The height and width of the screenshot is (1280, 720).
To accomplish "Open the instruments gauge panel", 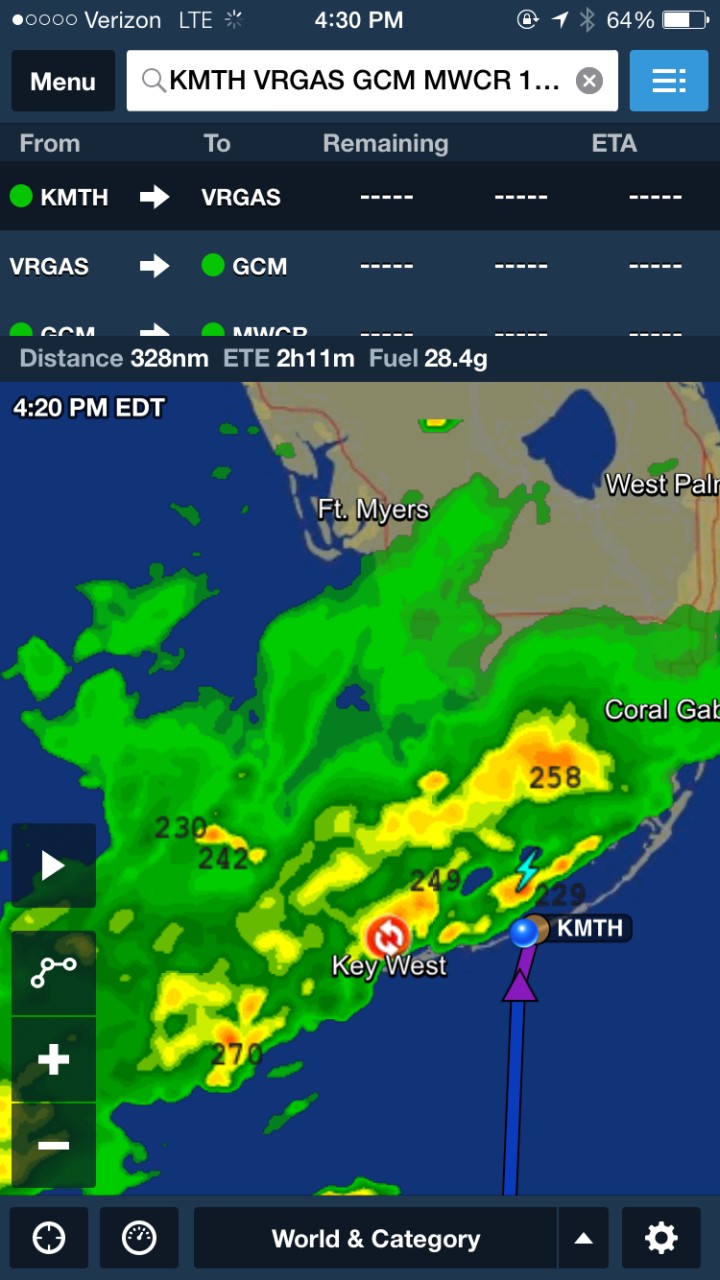I will tap(139, 1238).
